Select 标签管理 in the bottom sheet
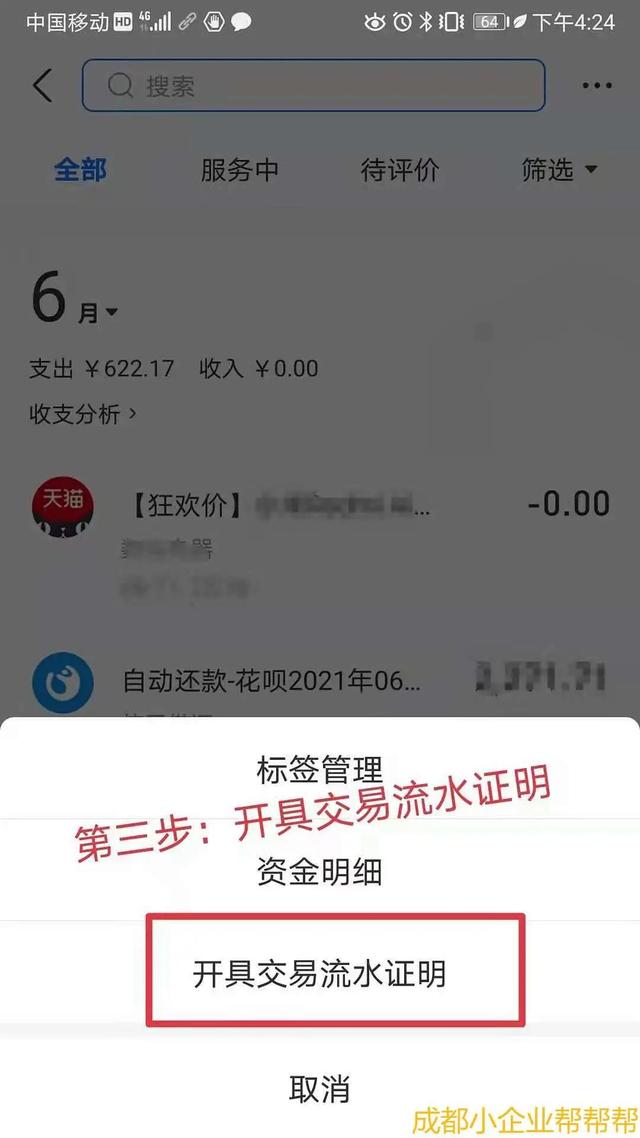This screenshot has width=640, height=1138. pyautogui.click(x=319, y=769)
